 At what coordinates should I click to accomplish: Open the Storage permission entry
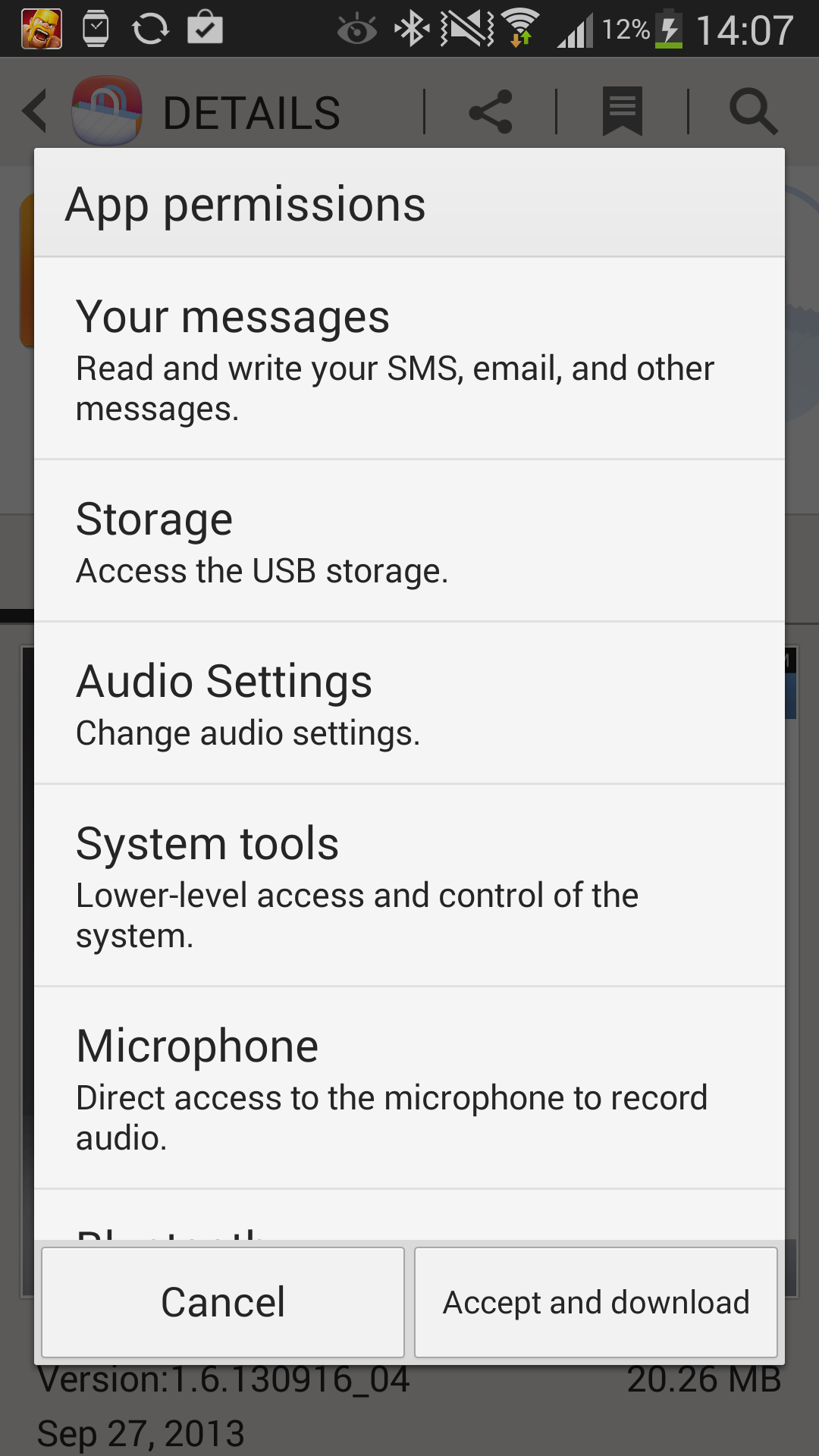coord(409,541)
